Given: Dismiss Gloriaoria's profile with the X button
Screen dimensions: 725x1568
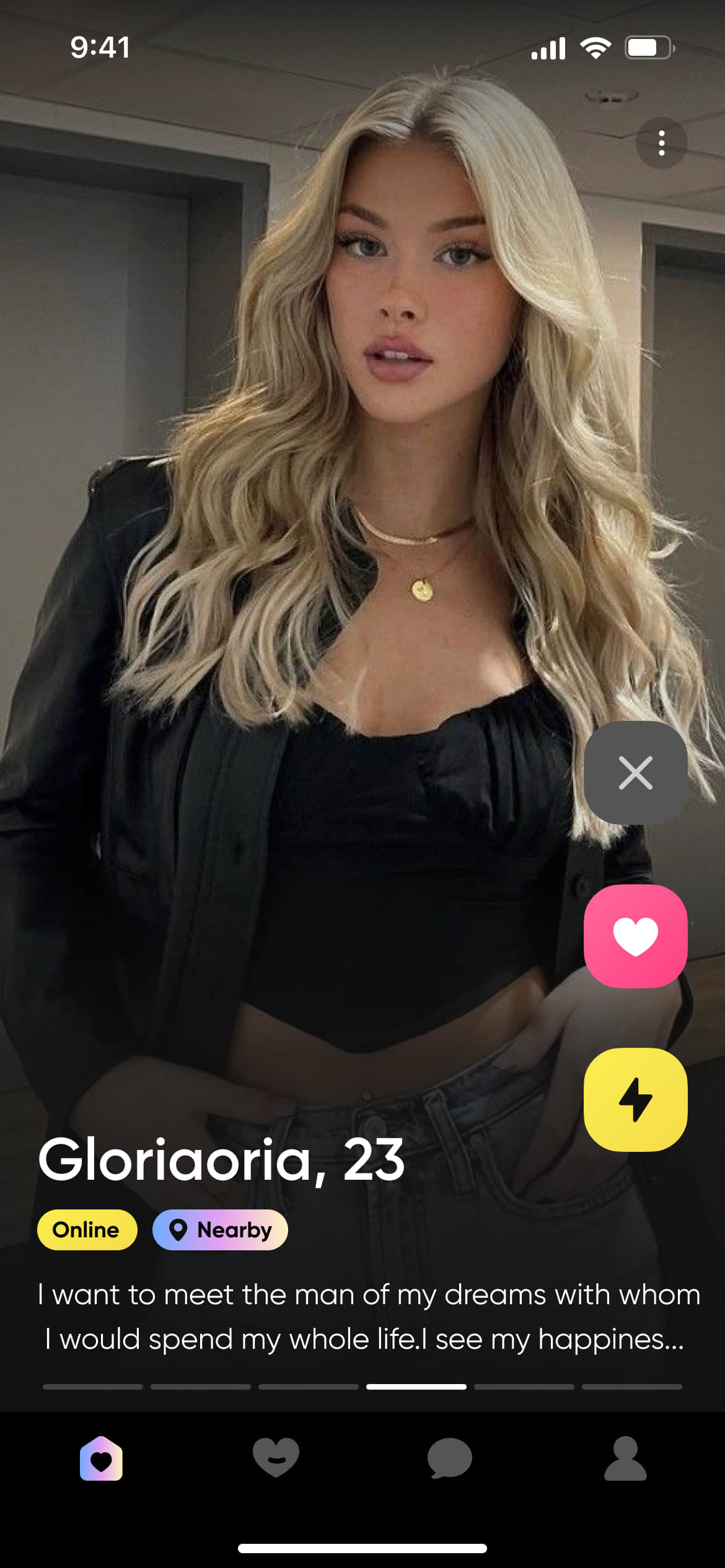Looking at the screenshot, I should pyautogui.click(x=635, y=772).
